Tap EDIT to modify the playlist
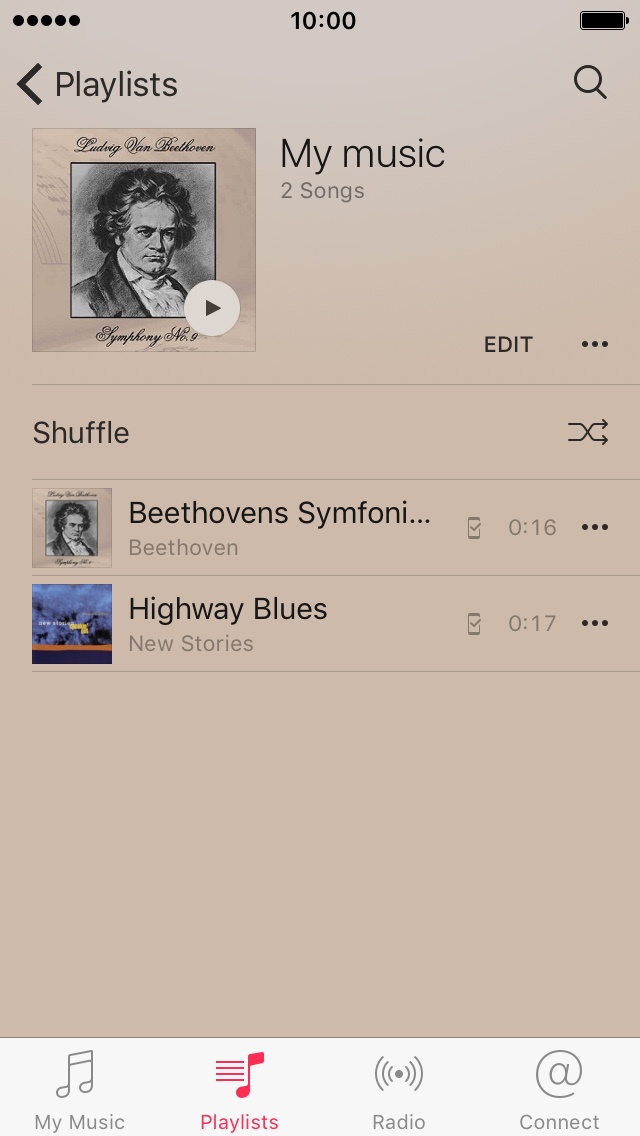640x1136 pixels. [x=508, y=344]
